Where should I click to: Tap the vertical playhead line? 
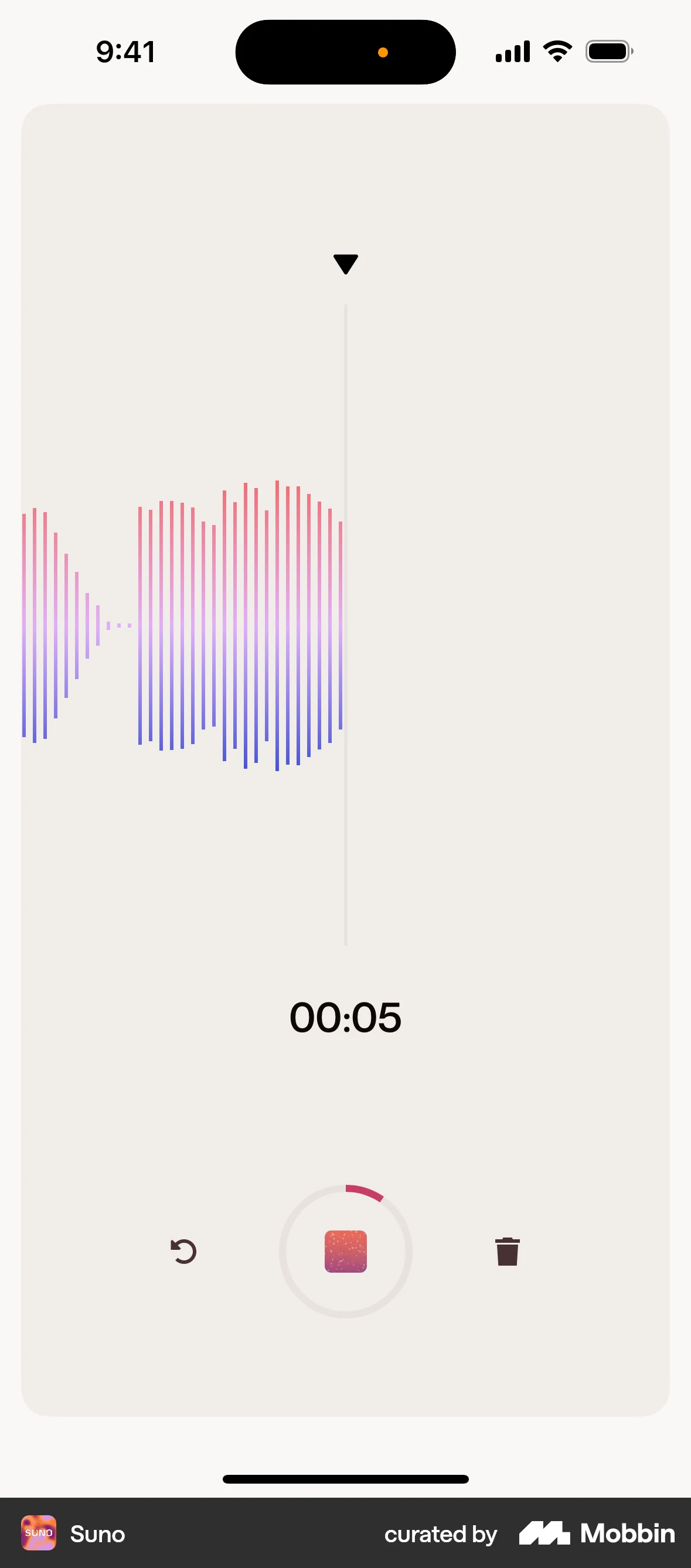pos(346,882)
